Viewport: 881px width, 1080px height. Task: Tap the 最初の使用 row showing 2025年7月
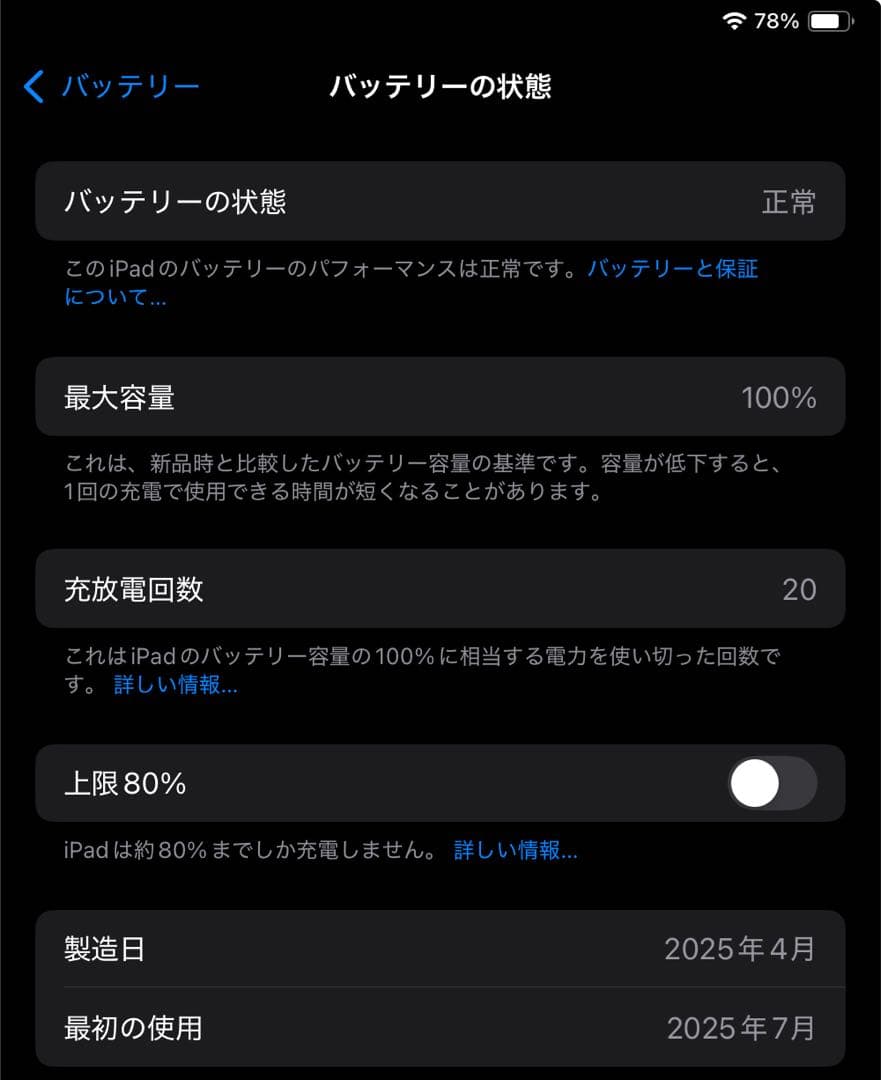(440, 1028)
